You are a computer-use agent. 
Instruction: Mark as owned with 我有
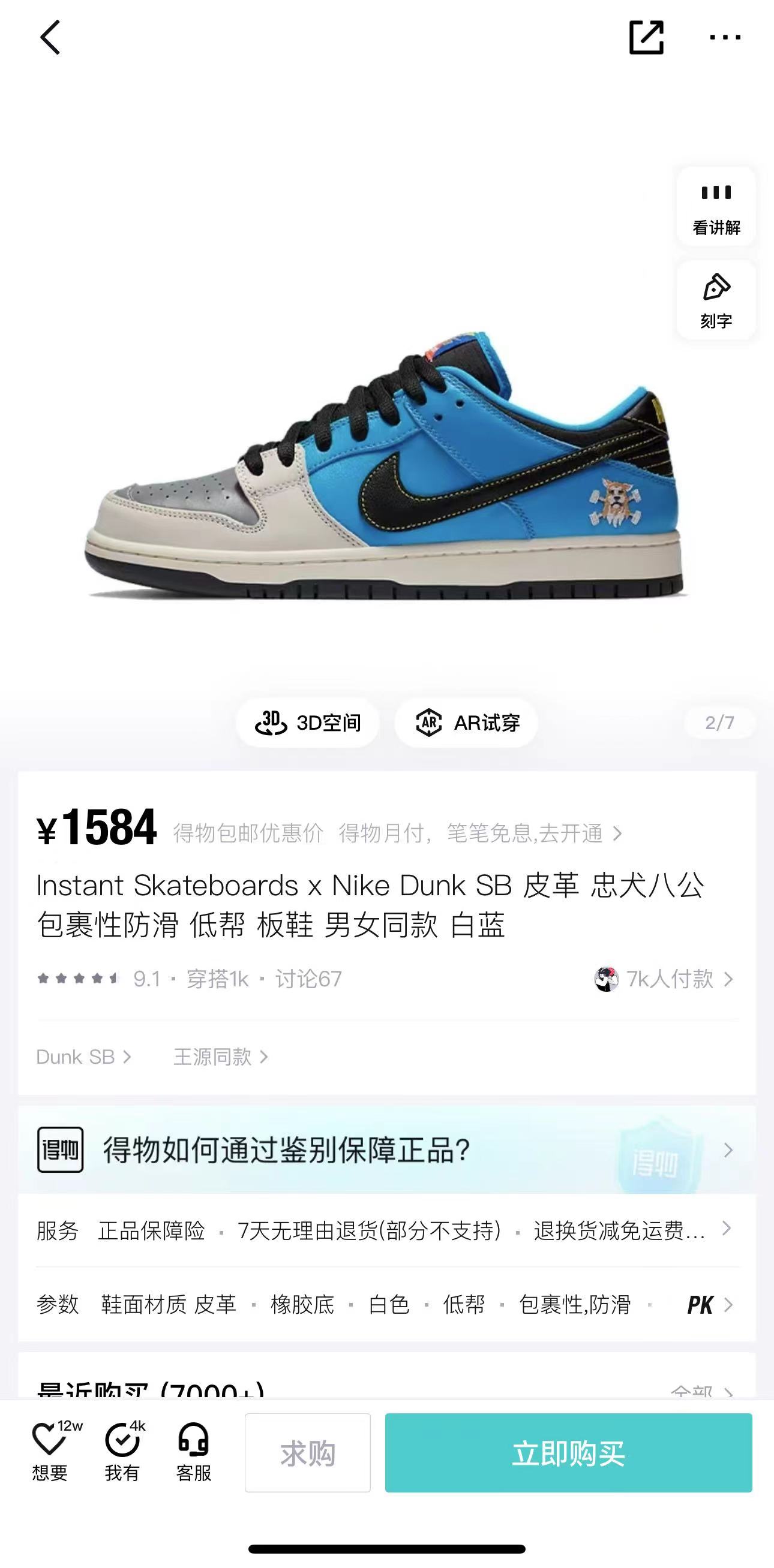coord(124,1452)
